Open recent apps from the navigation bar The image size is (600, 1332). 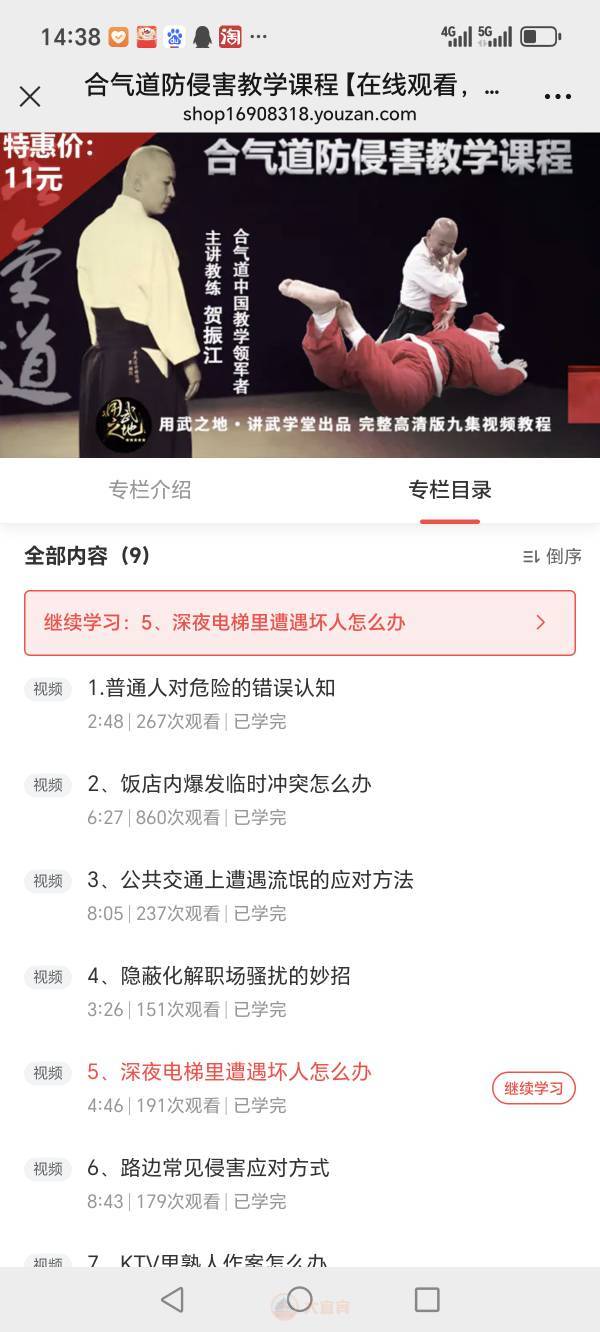[427, 1299]
